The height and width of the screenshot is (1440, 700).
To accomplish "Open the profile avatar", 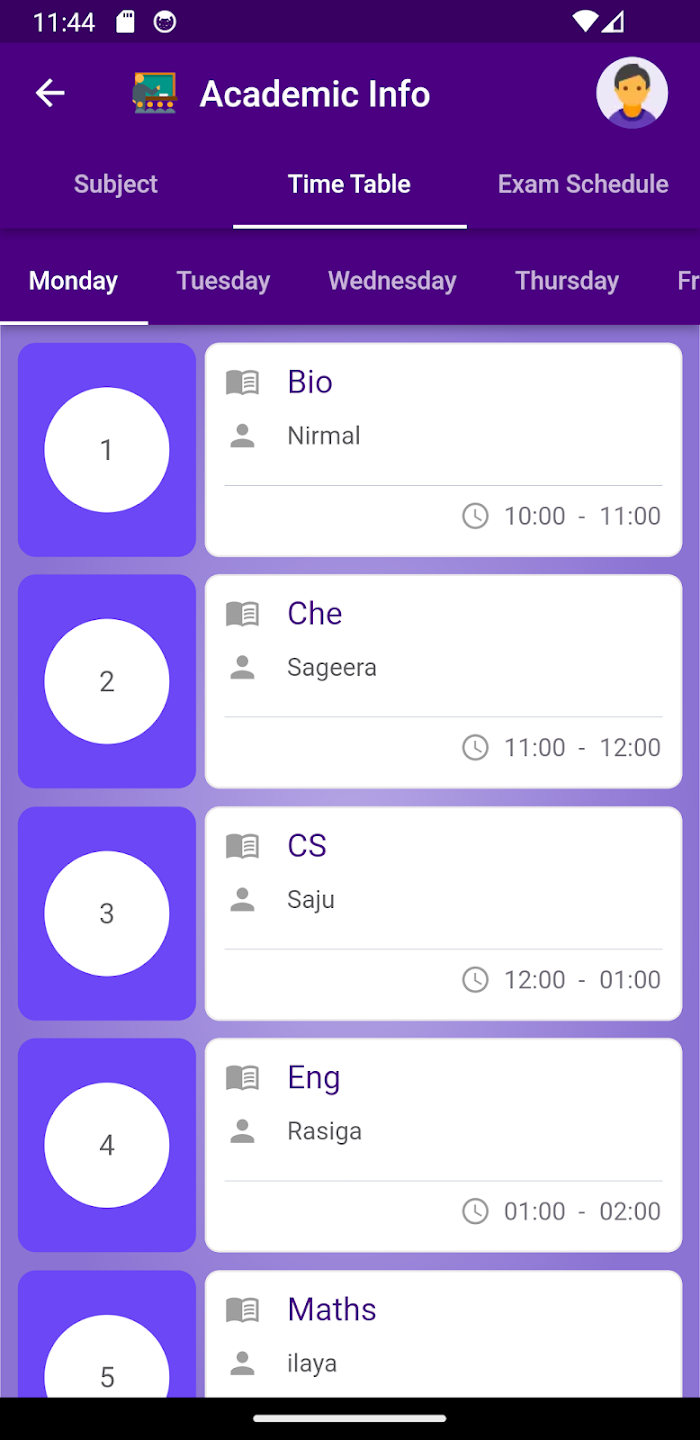I will point(632,93).
